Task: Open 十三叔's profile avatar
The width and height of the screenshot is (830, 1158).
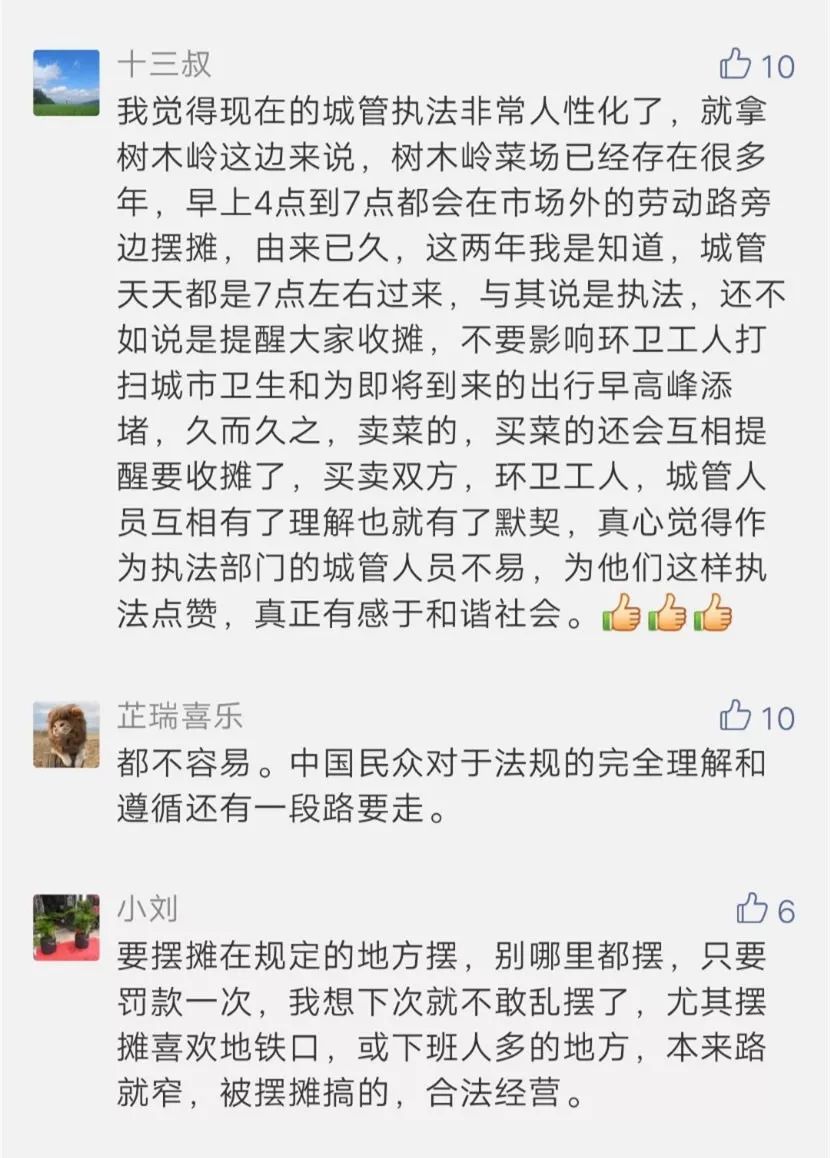Action: coord(66,82)
